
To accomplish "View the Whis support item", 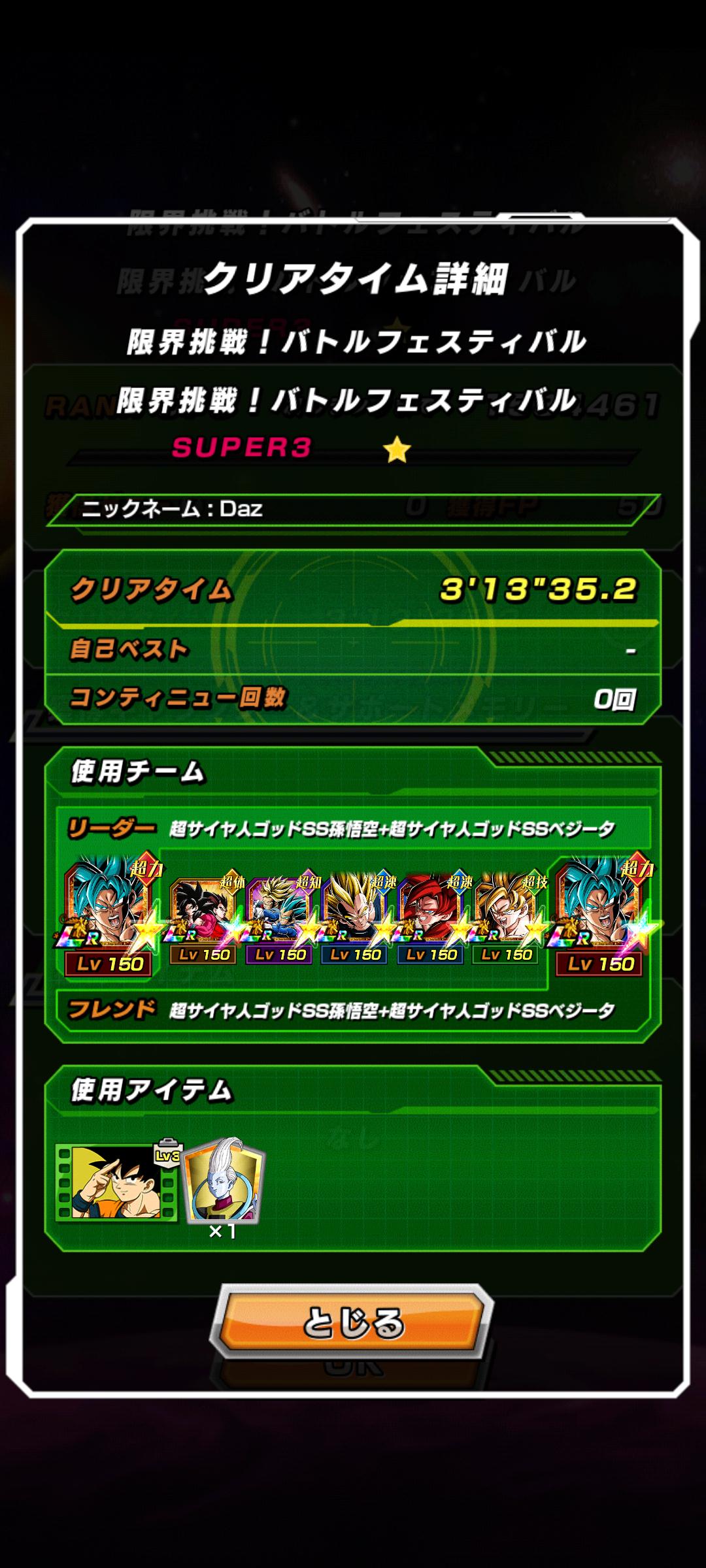I will pyautogui.click(x=224, y=1183).
